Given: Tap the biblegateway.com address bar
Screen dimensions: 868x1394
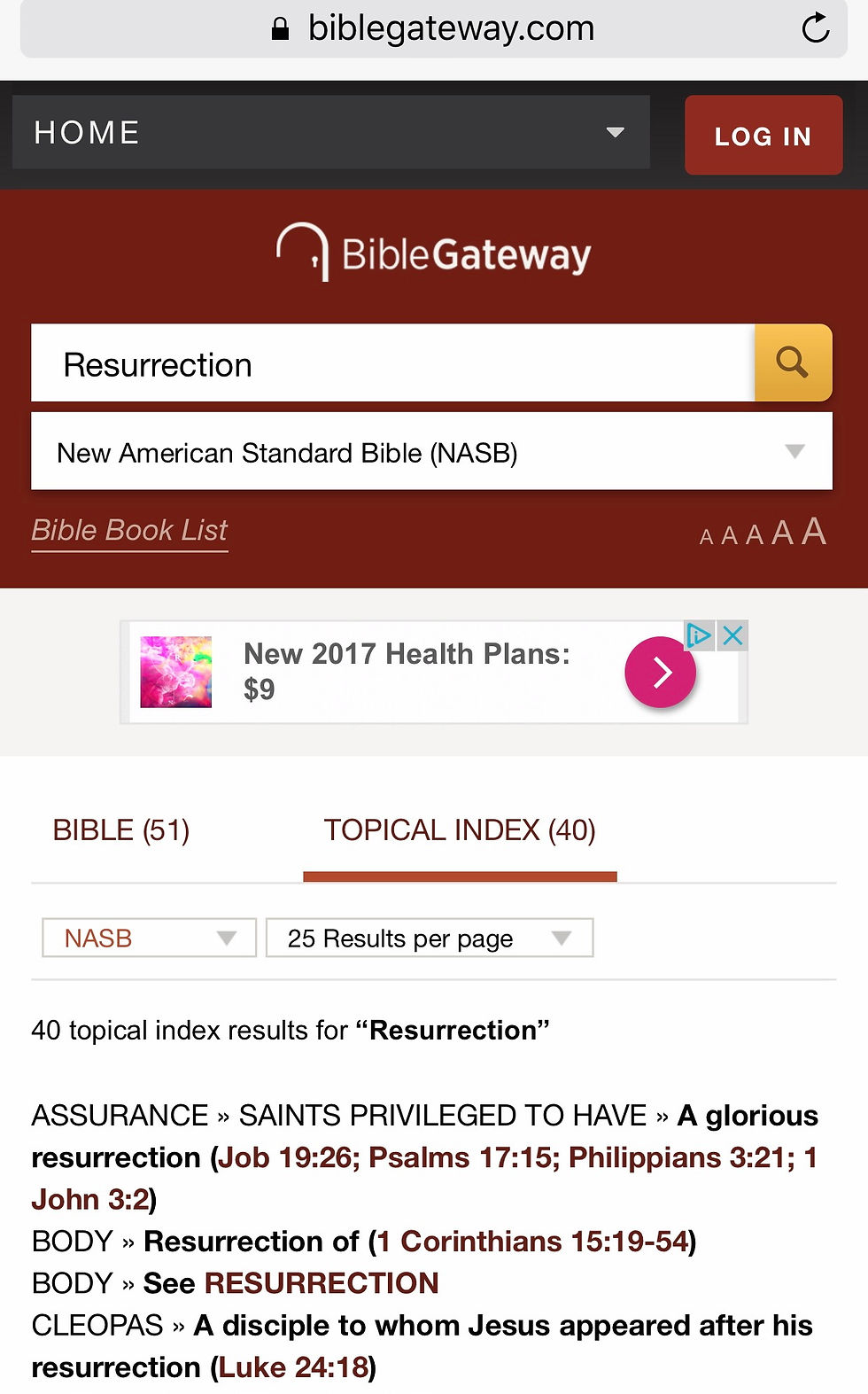Looking at the screenshot, I should pyautogui.click(x=433, y=28).
